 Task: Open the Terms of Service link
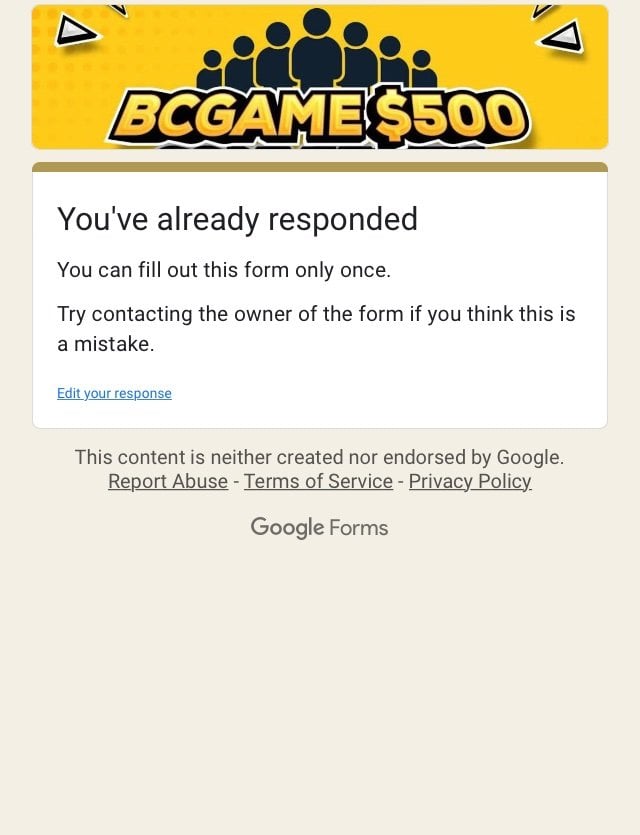pyautogui.click(x=318, y=481)
